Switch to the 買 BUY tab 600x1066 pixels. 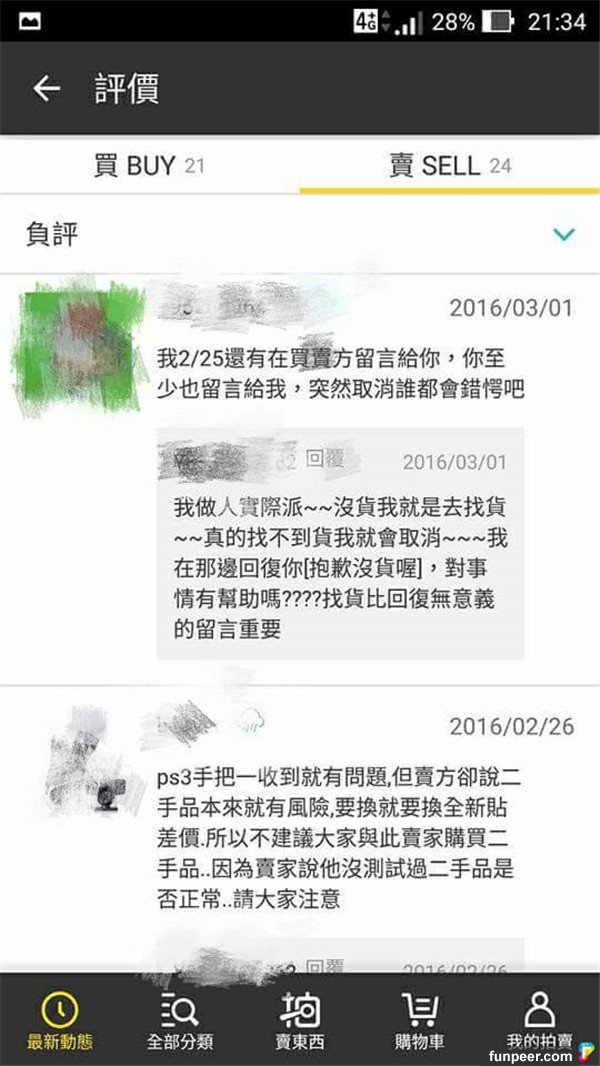(x=149, y=166)
